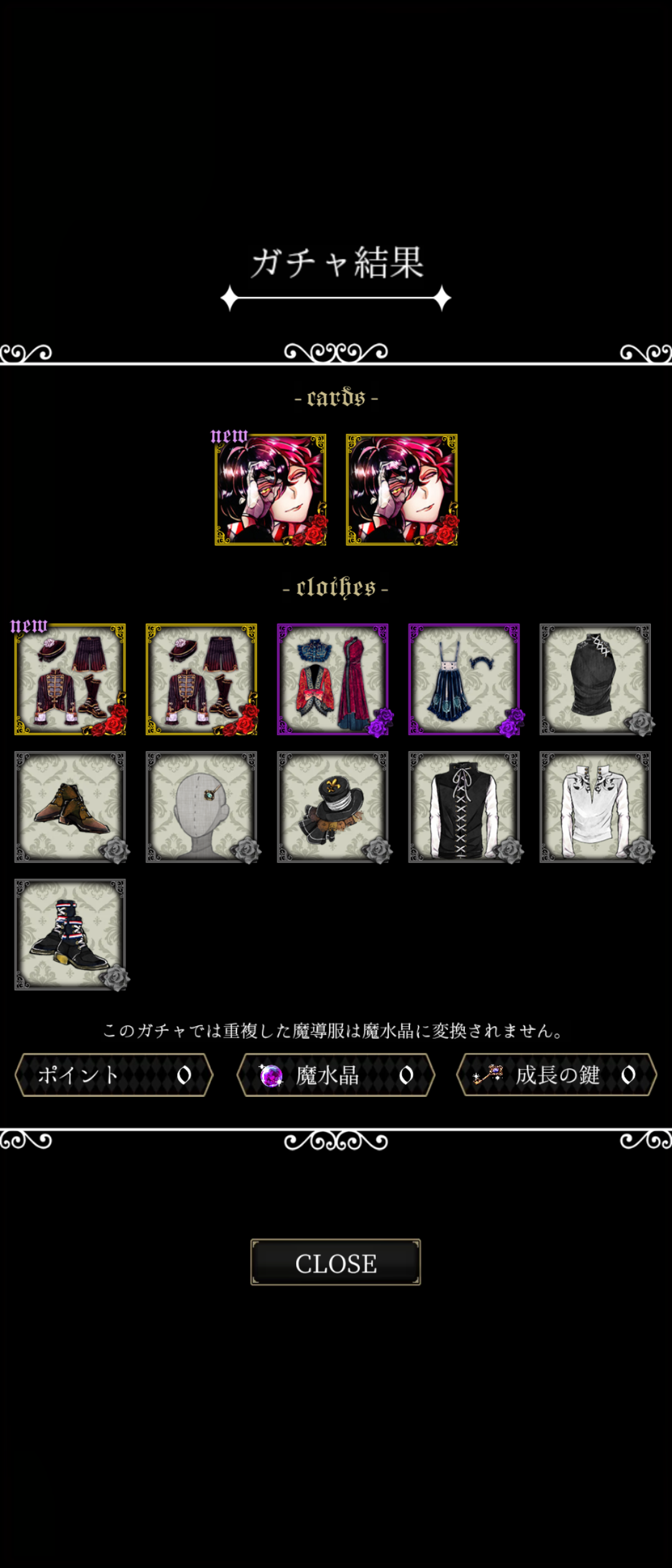View the brown leather shoes

[x=70, y=806]
